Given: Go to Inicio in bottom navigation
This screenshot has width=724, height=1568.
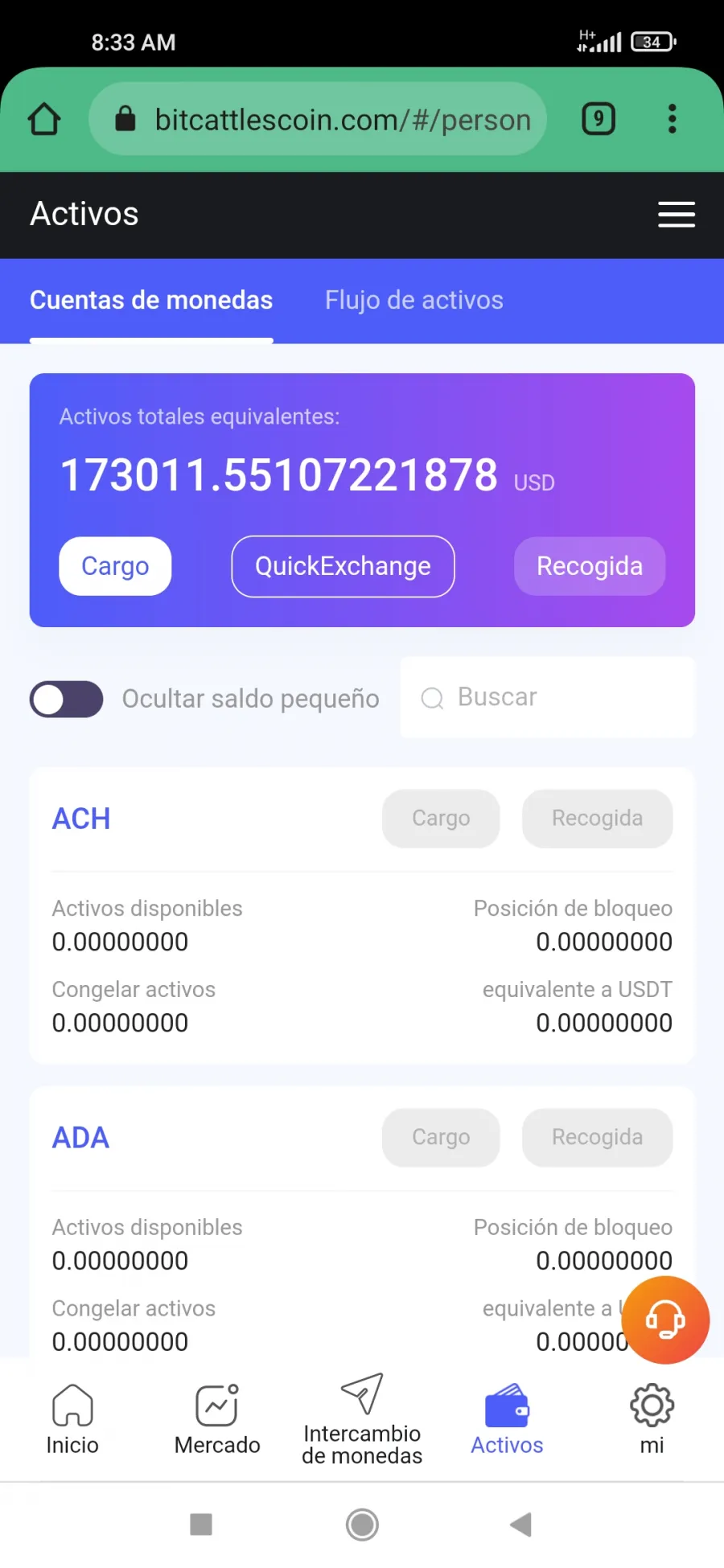Looking at the screenshot, I should pos(72,1419).
